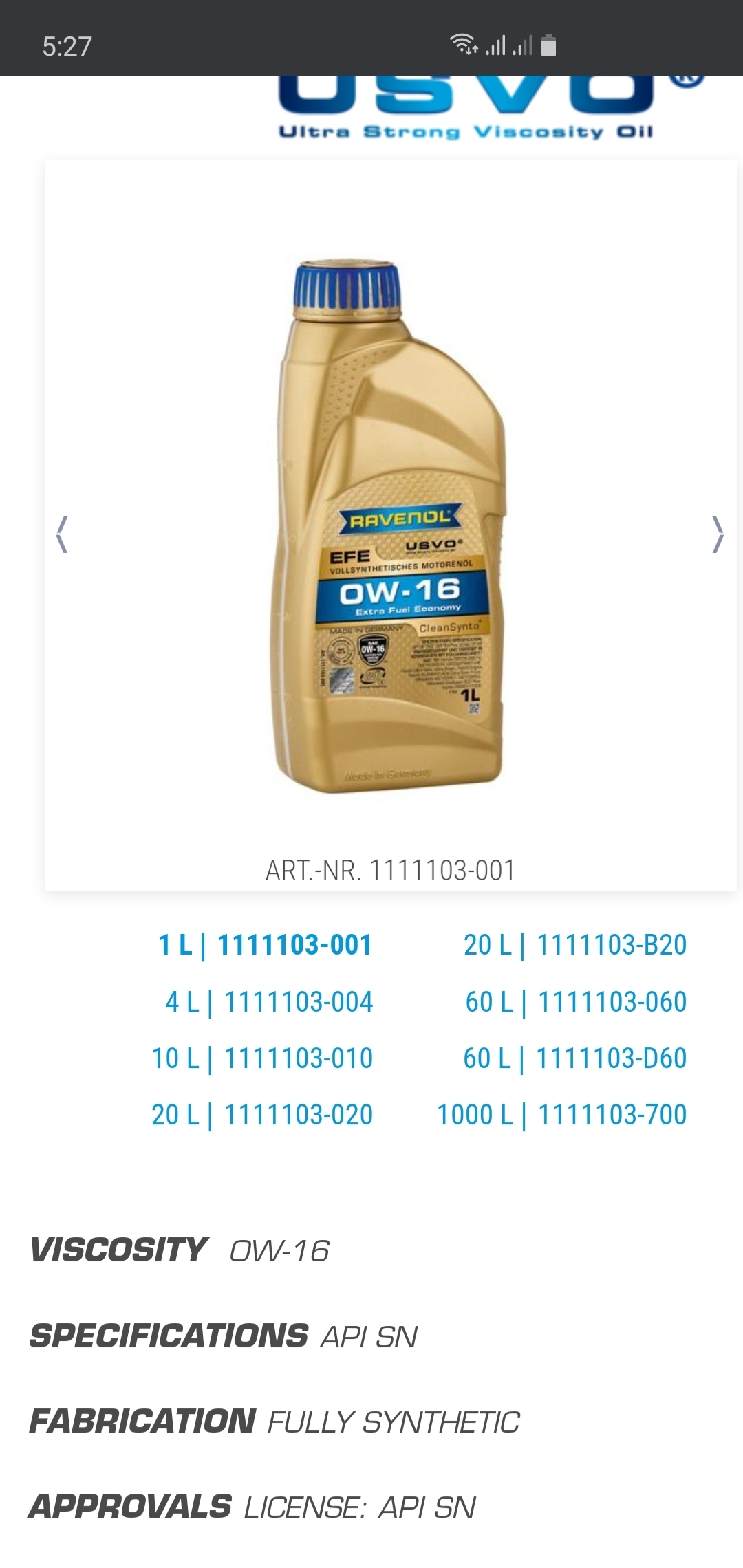Choose the 10 L option 1111103-010
The width and height of the screenshot is (743, 1568).
[262, 1058]
